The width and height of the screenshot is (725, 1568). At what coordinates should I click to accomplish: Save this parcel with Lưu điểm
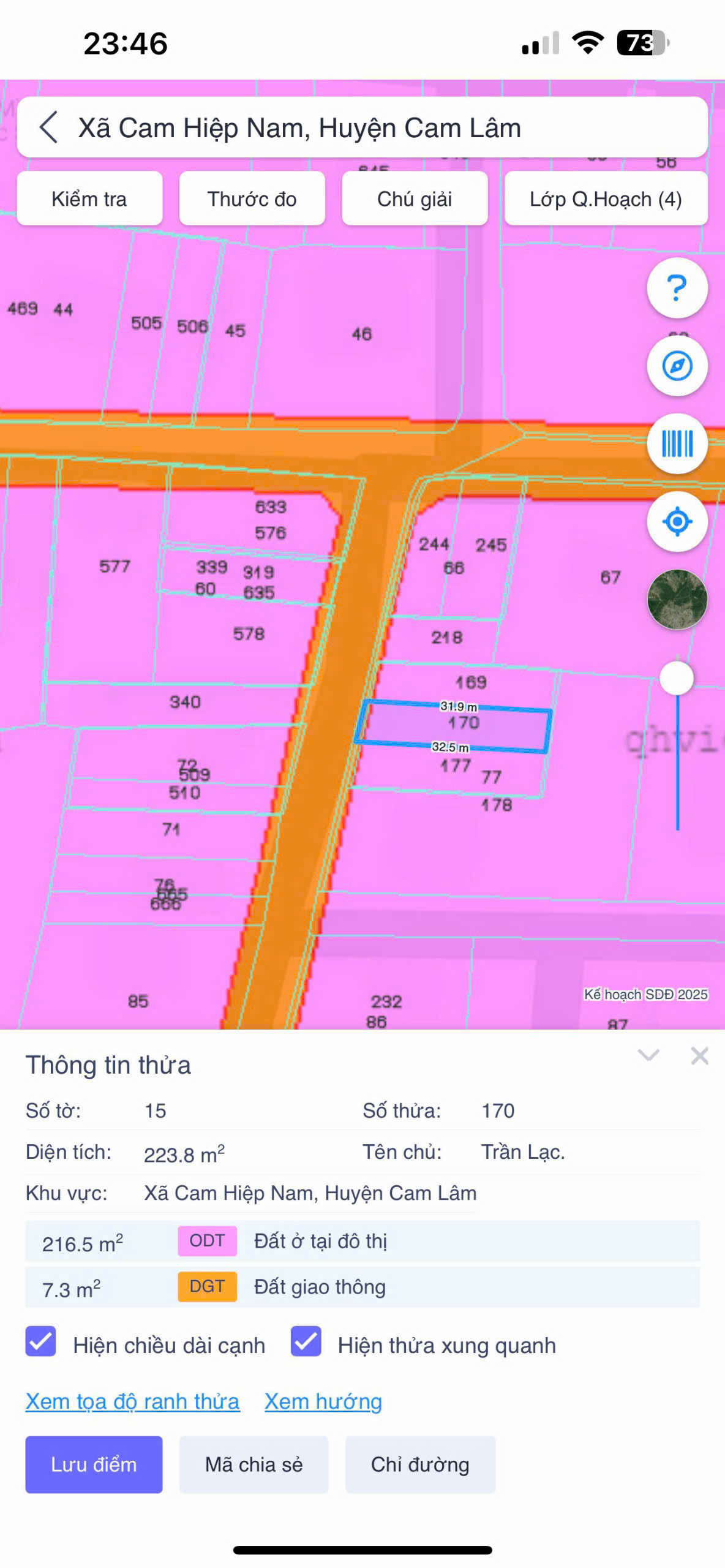(x=94, y=1464)
